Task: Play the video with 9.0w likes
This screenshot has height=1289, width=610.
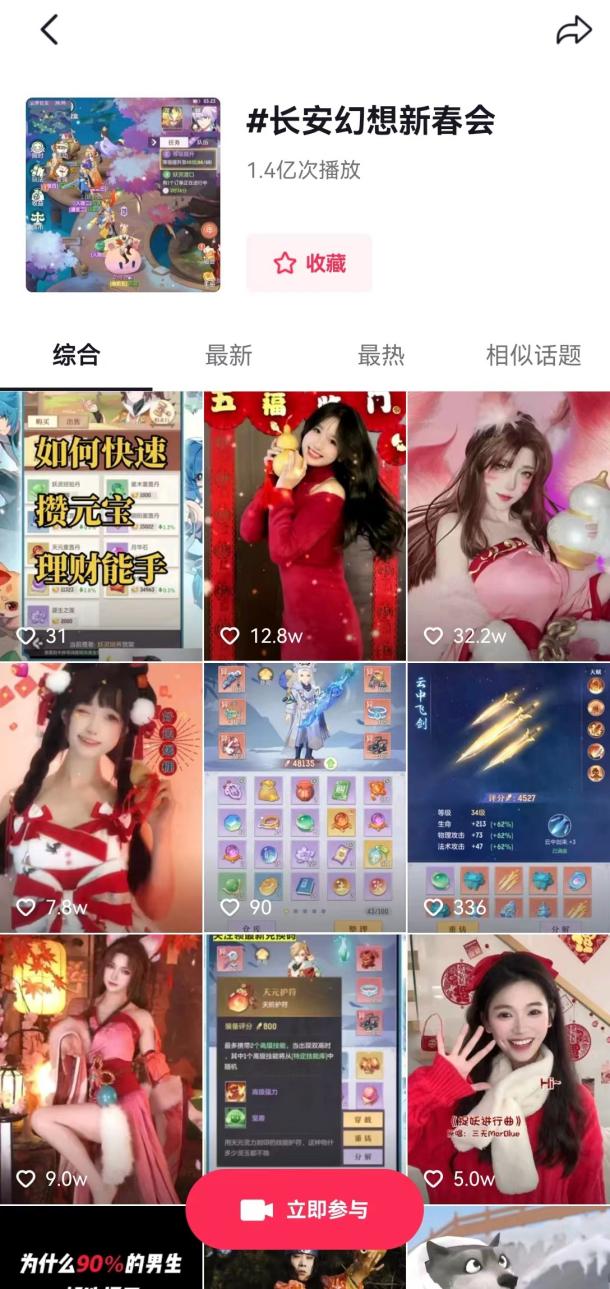Action: pyautogui.click(x=100, y=1068)
